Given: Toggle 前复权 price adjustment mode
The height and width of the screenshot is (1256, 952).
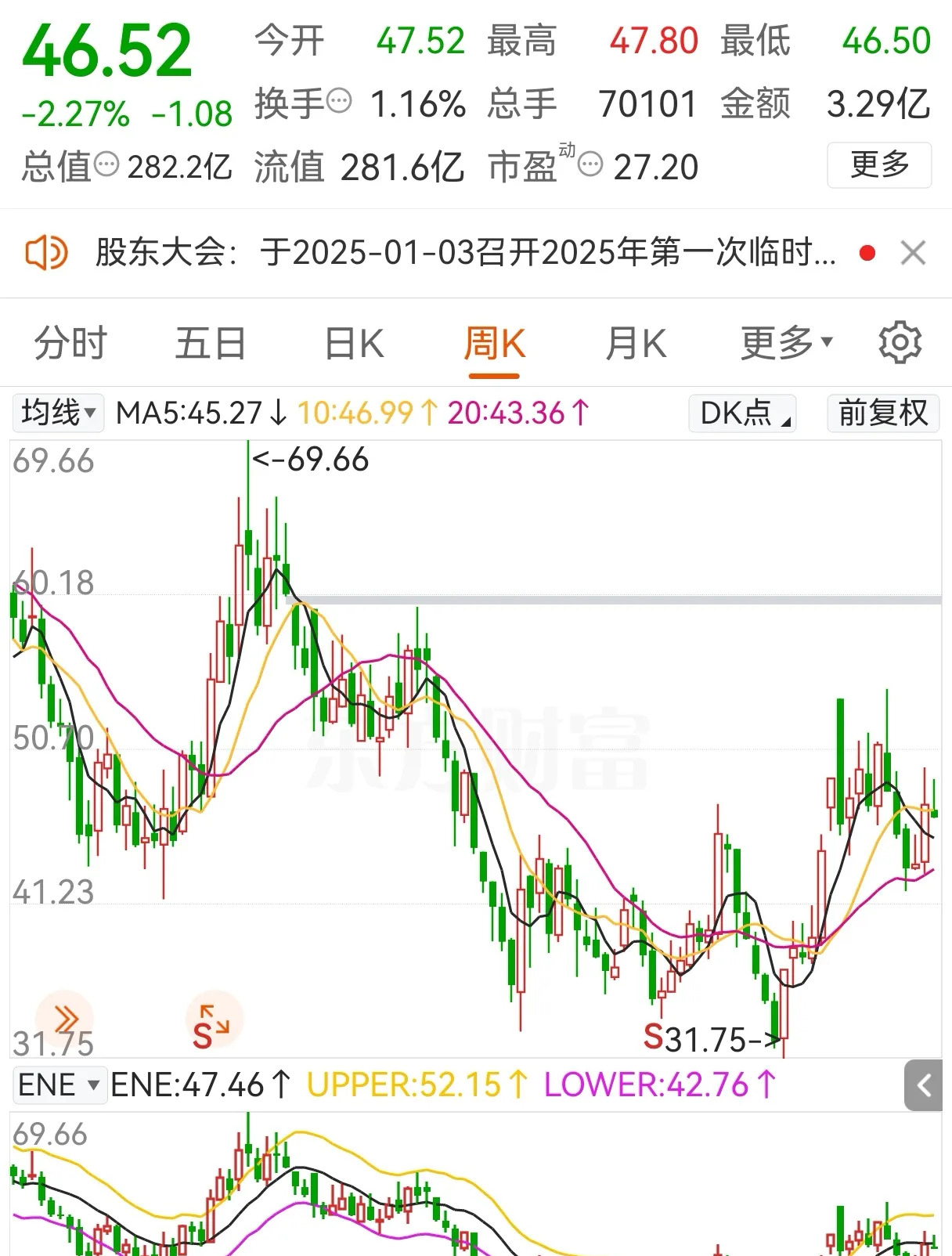Looking at the screenshot, I should (x=882, y=413).
